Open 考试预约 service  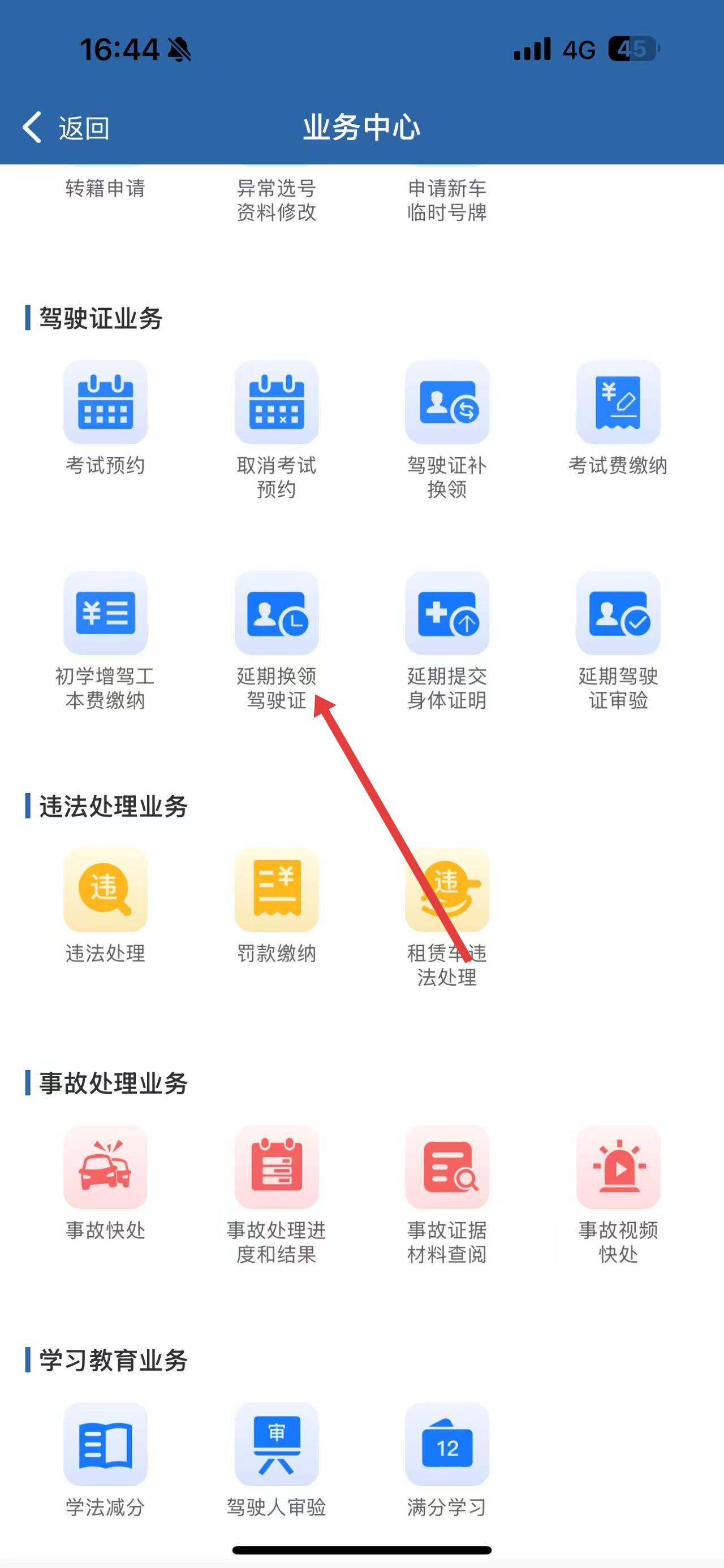105,403
